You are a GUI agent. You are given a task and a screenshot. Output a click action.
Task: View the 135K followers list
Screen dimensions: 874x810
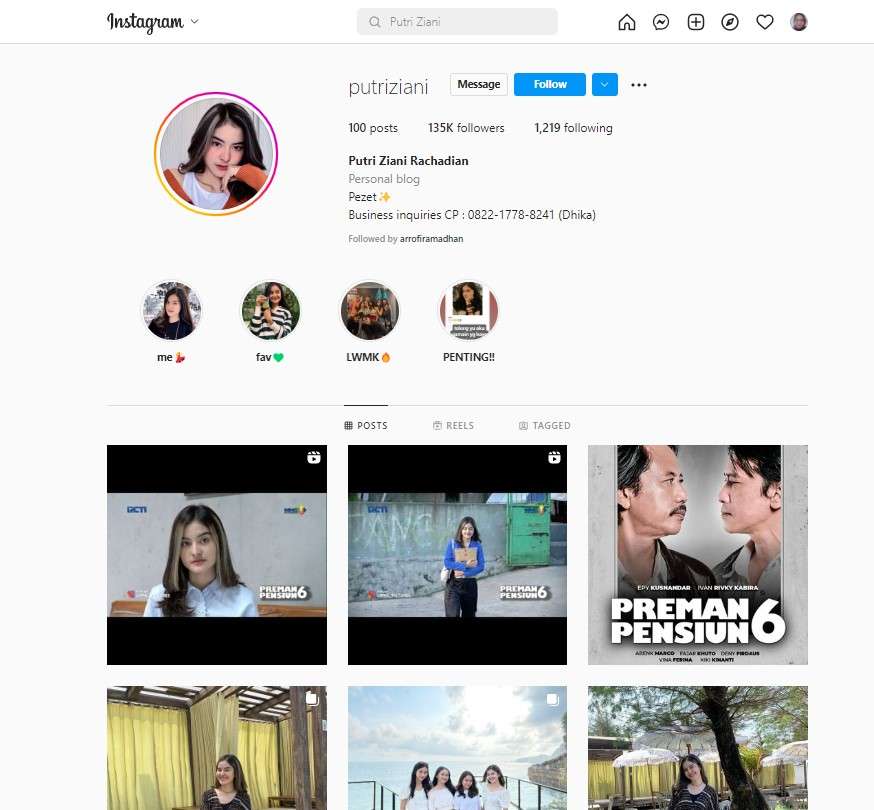pos(466,128)
